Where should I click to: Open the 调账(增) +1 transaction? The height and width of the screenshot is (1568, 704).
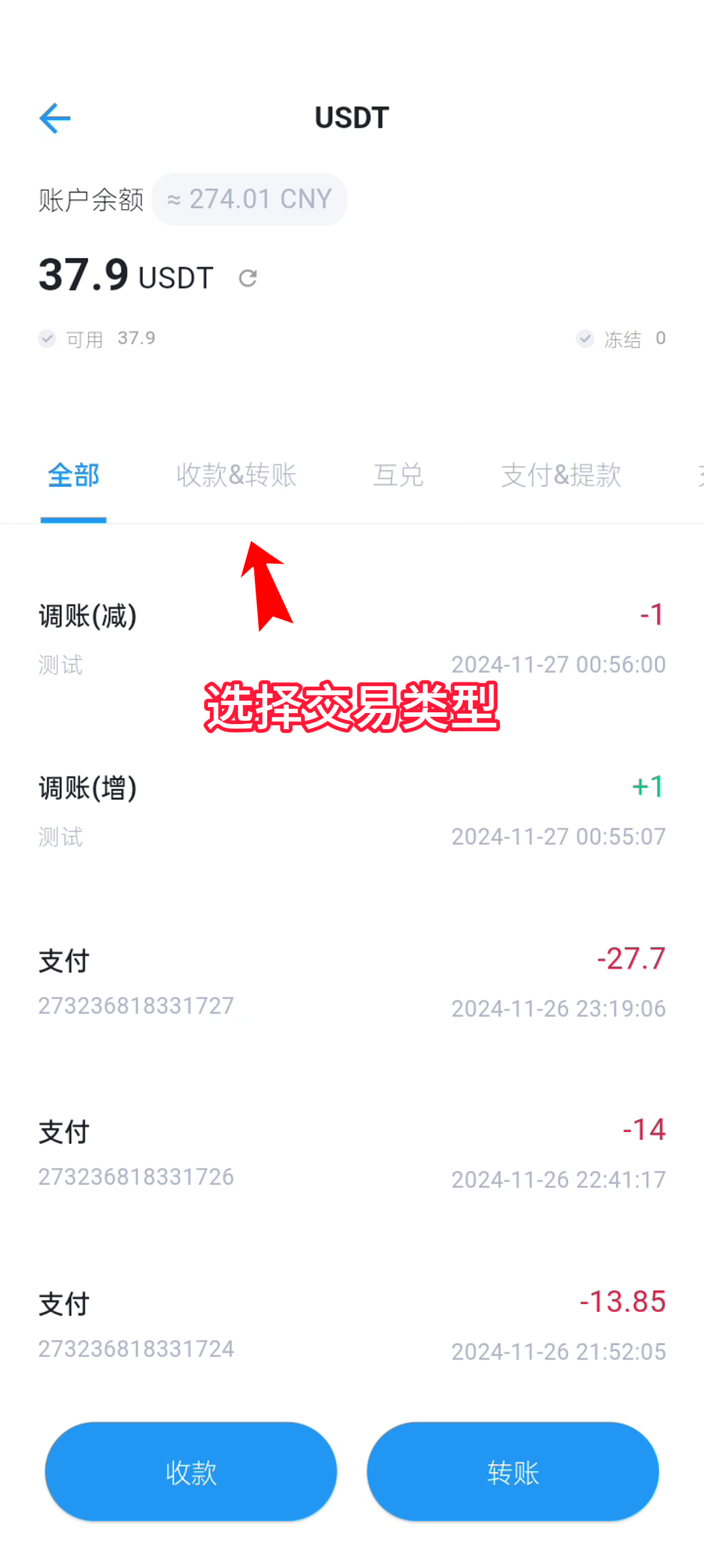352,811
